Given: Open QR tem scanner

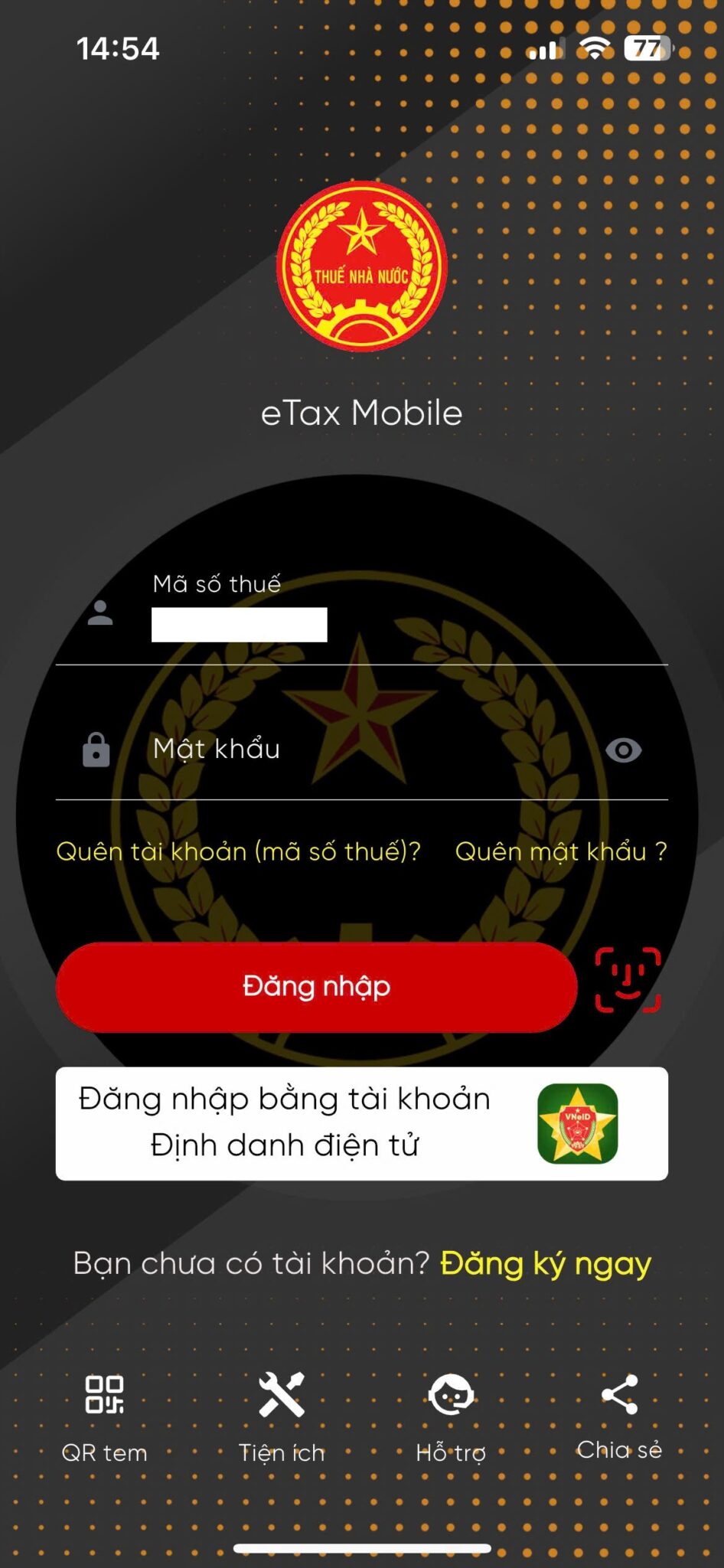Looking at the screenshot, I should 104,1416.
